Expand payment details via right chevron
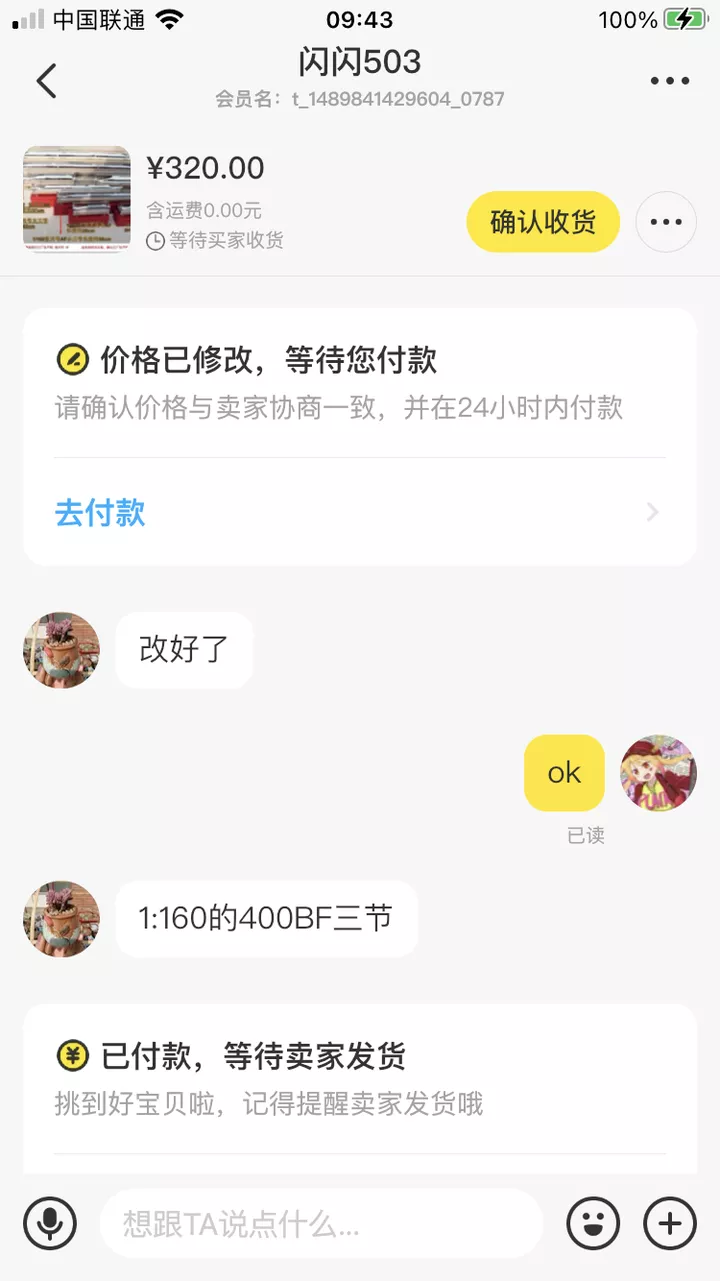 (x=652, y=512)
